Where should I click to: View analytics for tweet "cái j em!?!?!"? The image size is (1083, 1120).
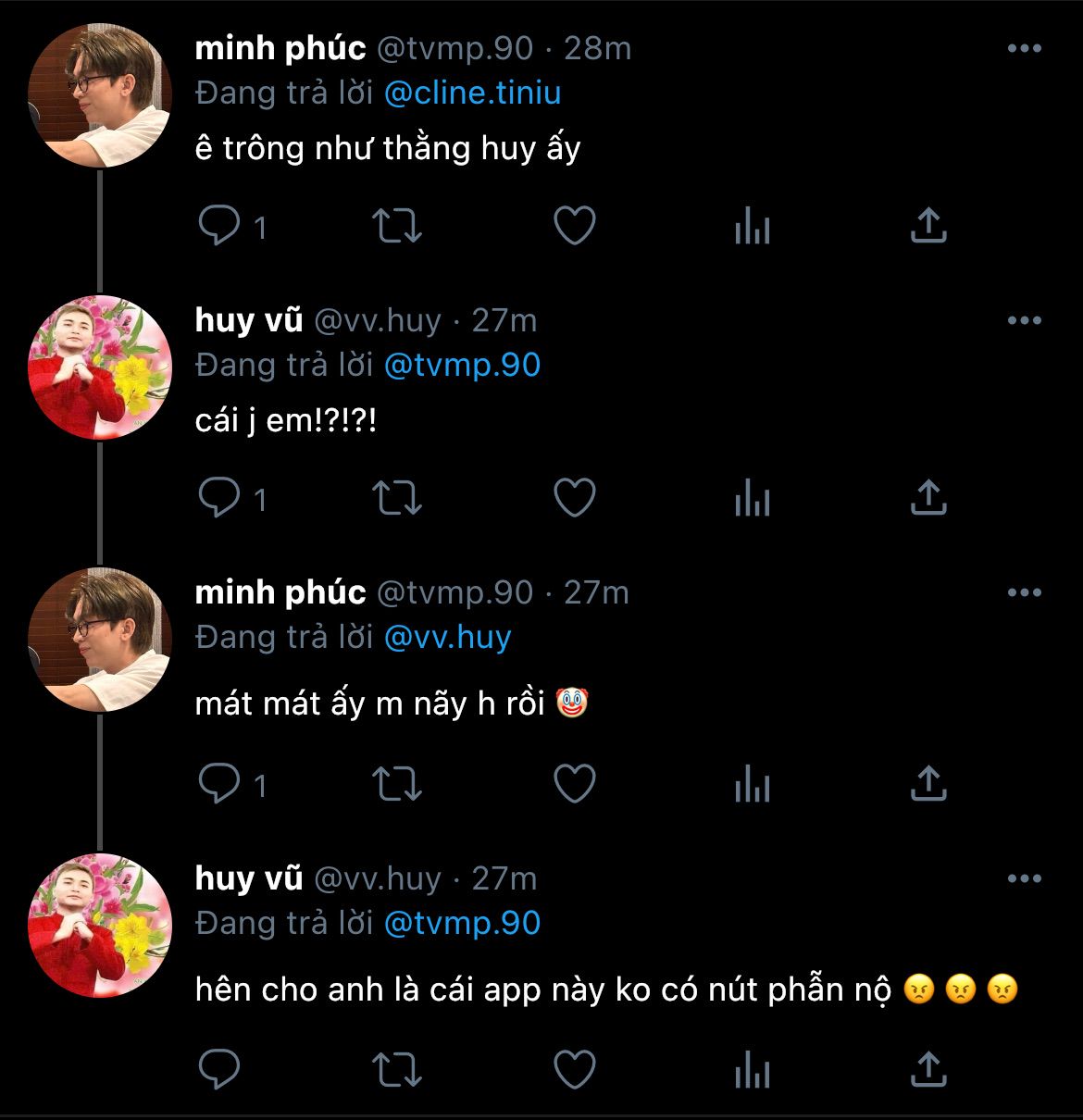(x=752, y=500)
